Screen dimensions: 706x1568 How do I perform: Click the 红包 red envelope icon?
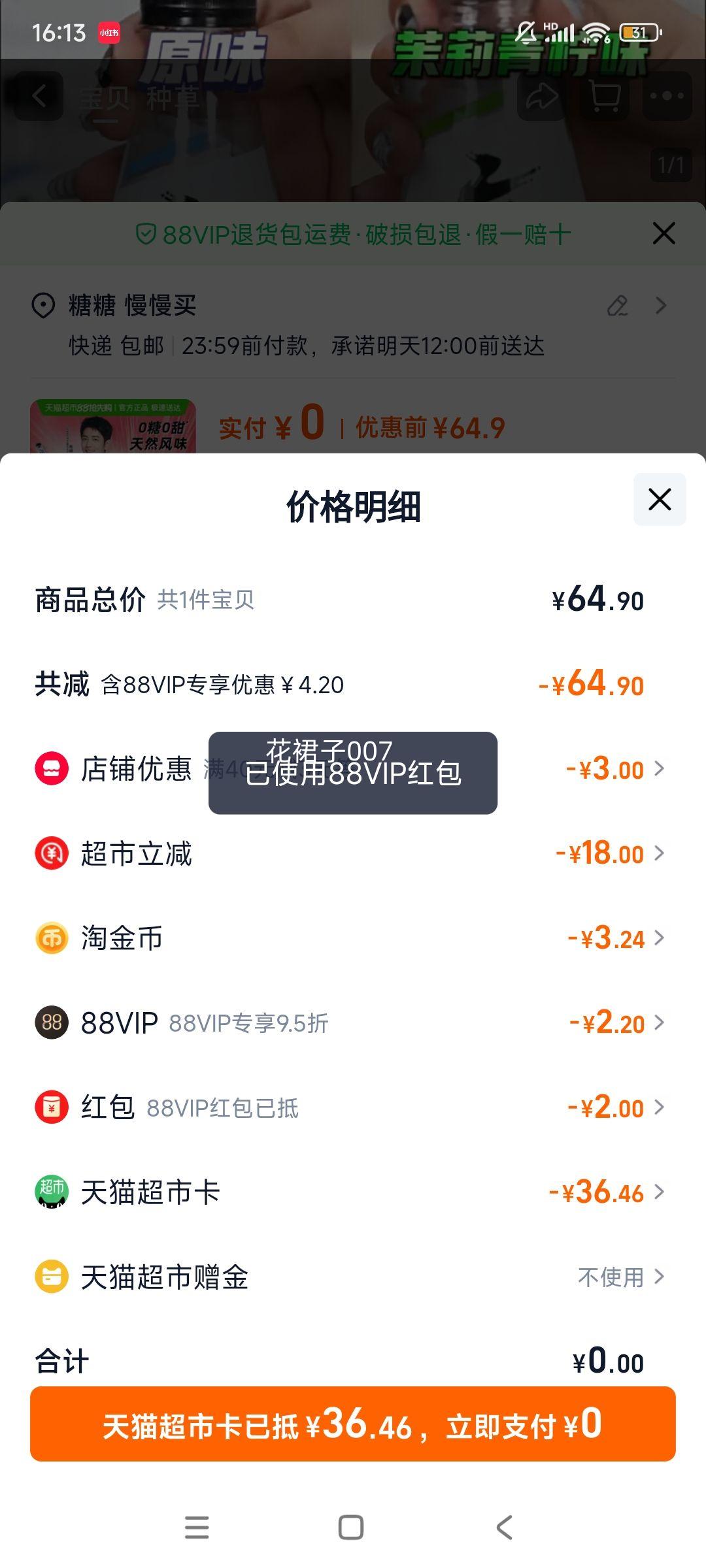(x=50, y=1107)
